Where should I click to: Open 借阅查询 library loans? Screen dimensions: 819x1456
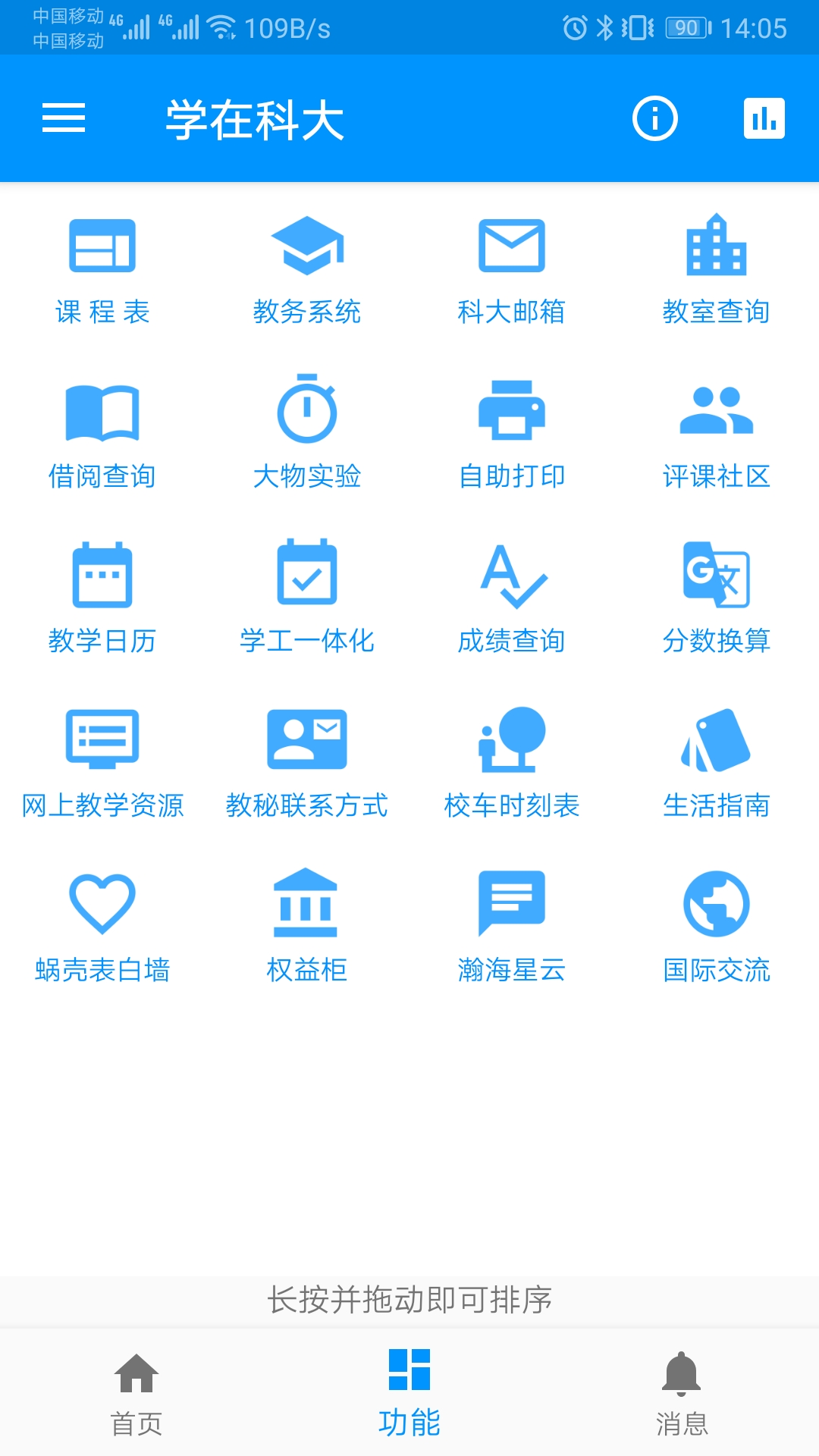pos(102,434)
